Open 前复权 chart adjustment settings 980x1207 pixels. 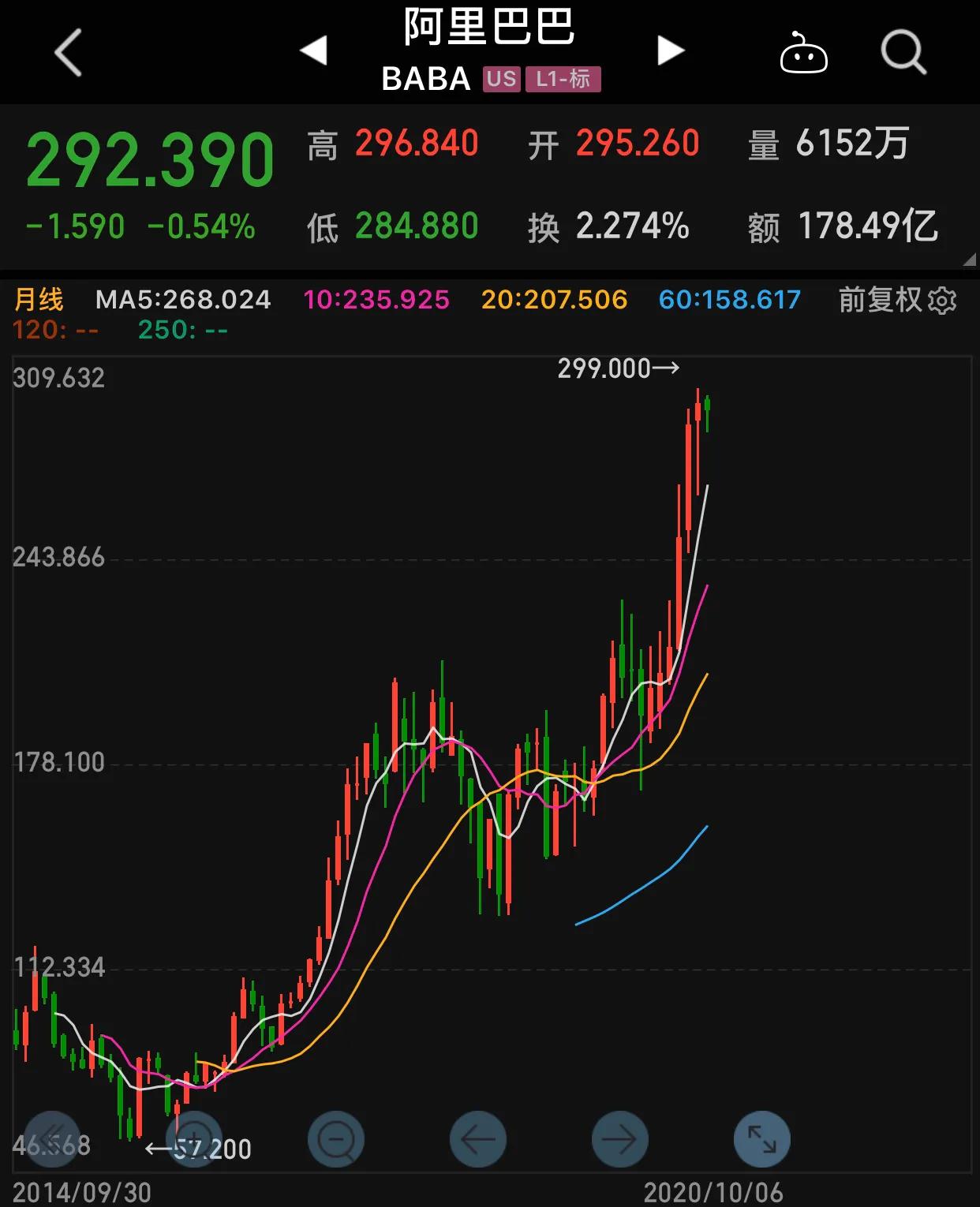[x=897, y=300]
